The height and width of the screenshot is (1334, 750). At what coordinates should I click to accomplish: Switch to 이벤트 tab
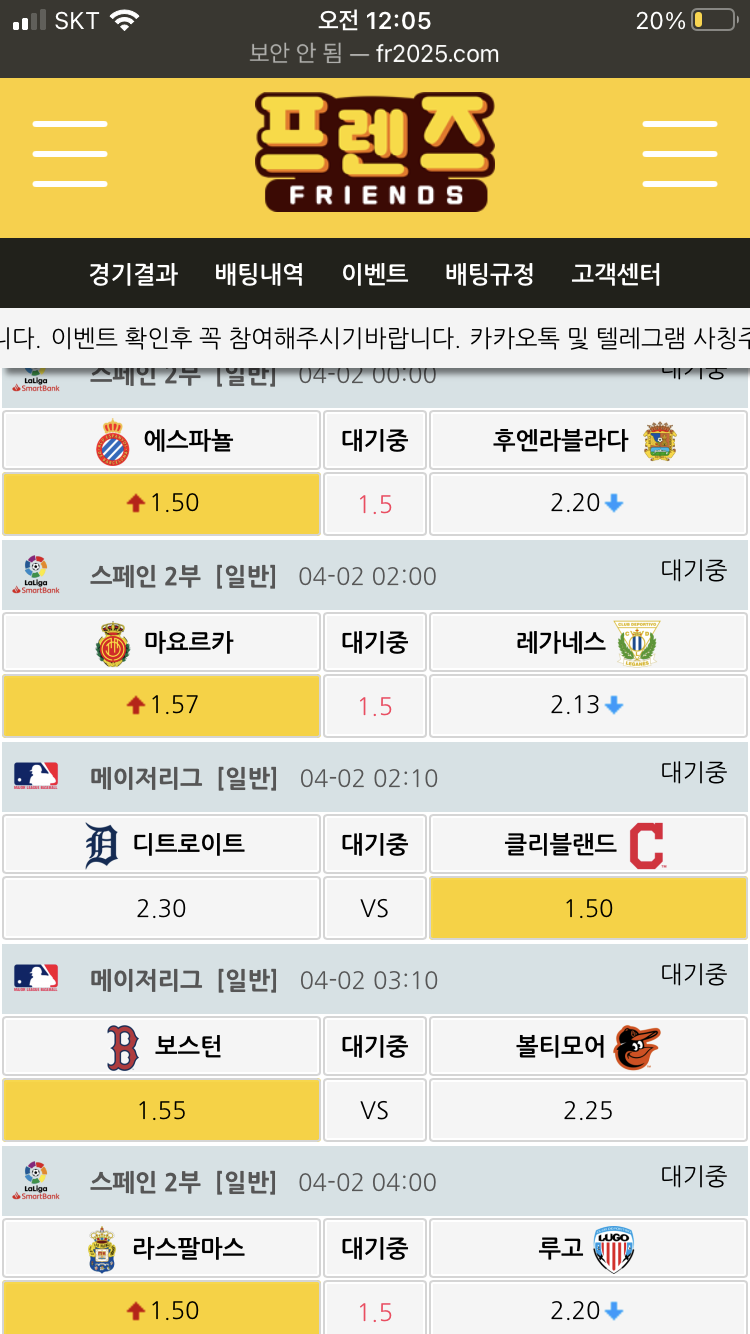pos(374,273)
